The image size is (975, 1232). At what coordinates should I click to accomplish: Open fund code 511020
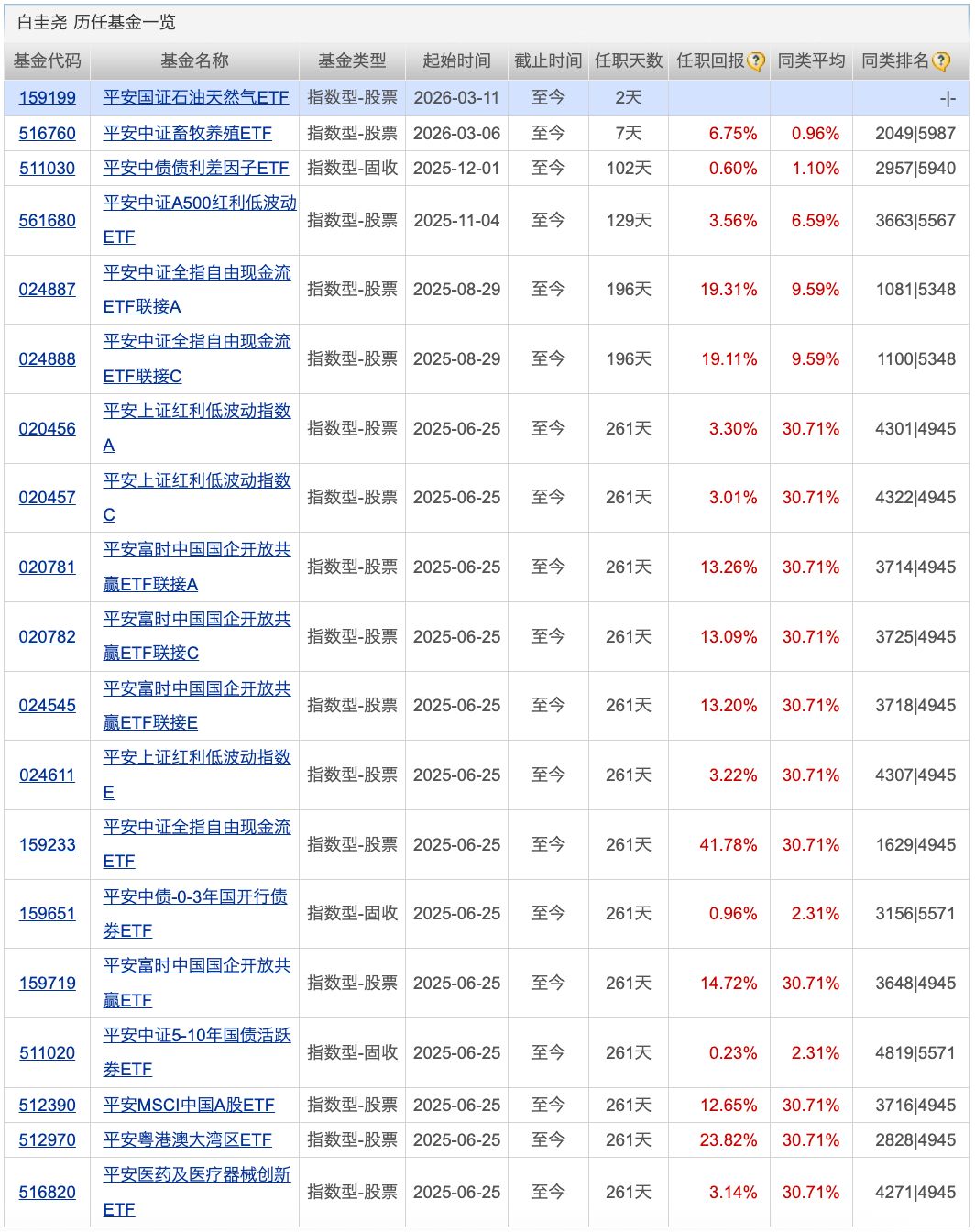(x=48, y=1053)
